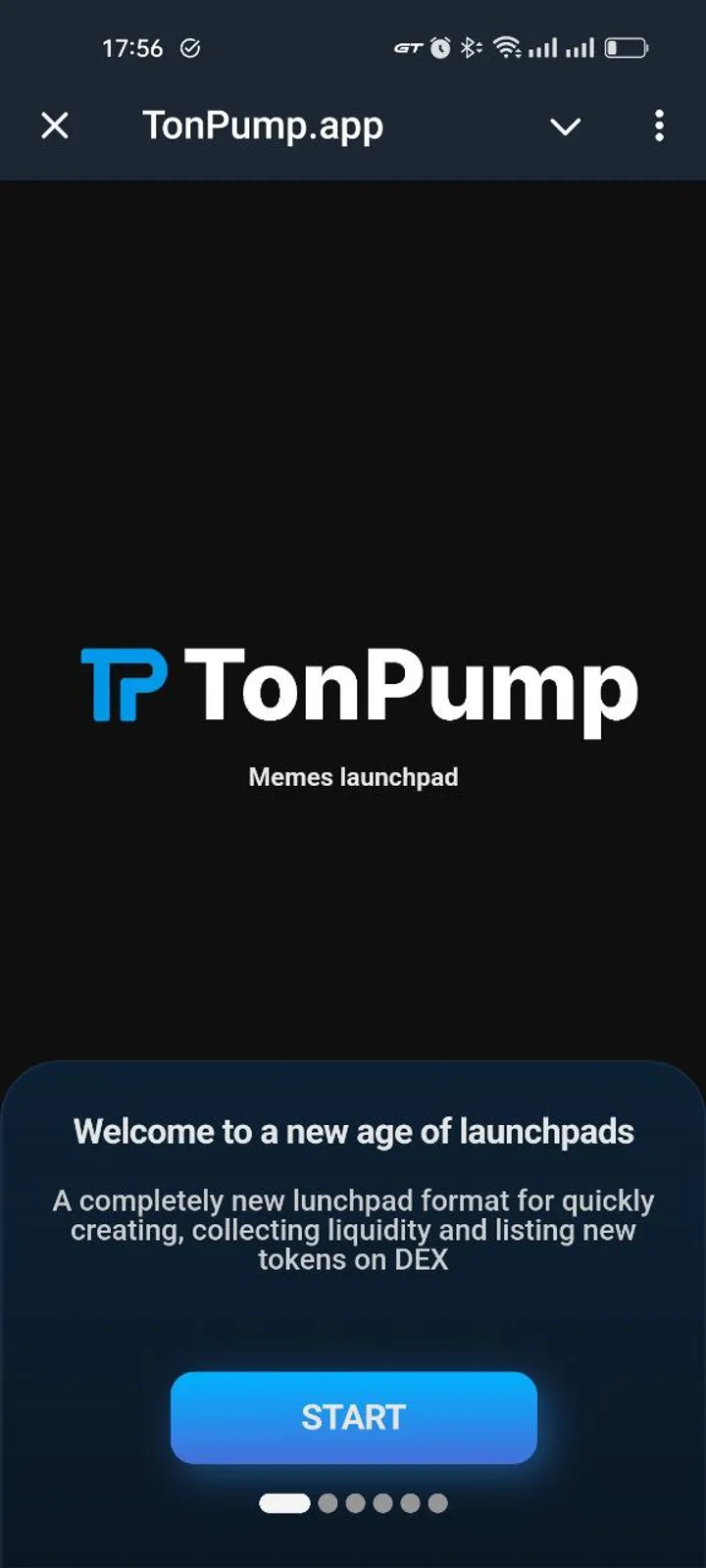This screenshot has height=1568, width=706.
Task: Close the TonPump mini app
Action: [56, 125]
